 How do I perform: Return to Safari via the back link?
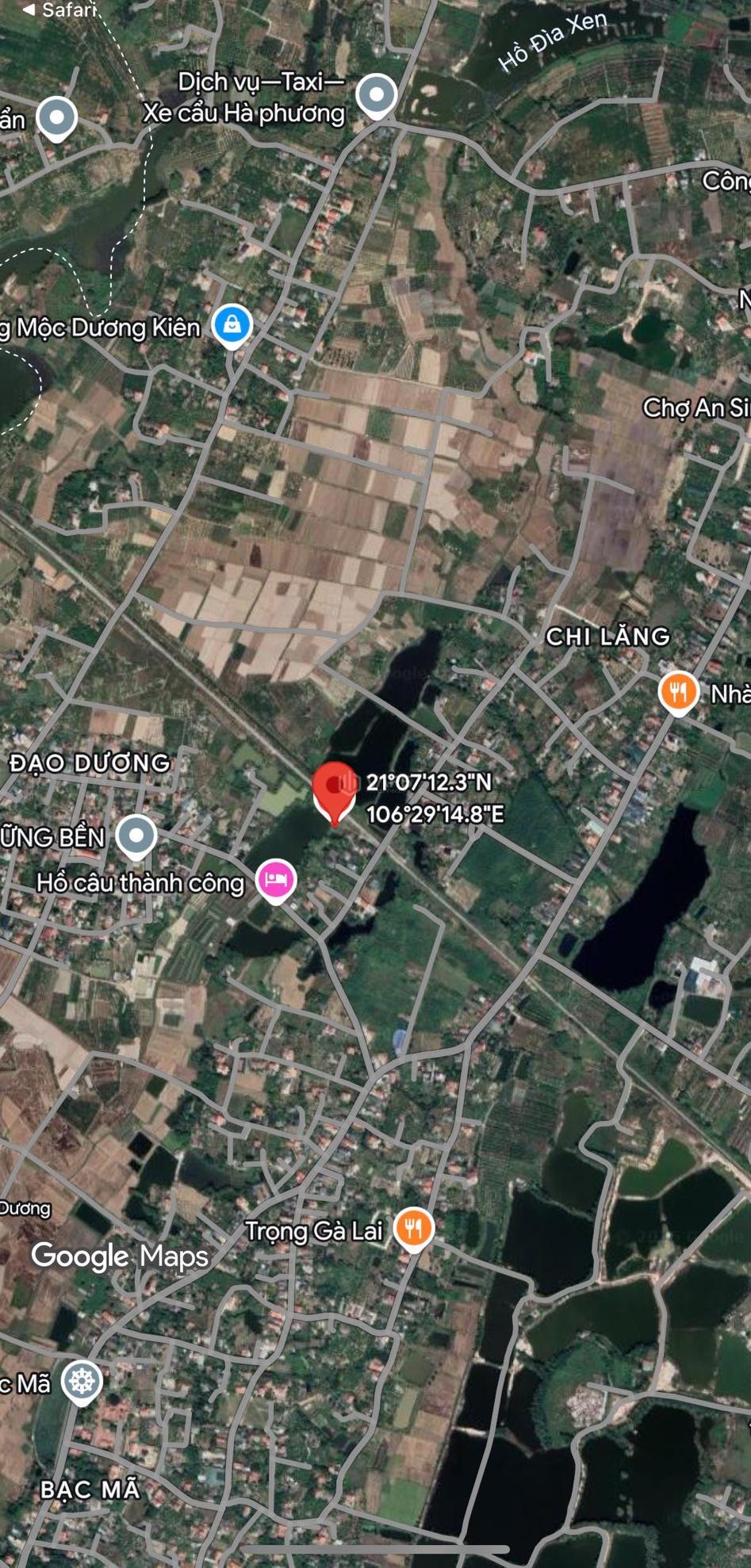(x=58, y=10)
